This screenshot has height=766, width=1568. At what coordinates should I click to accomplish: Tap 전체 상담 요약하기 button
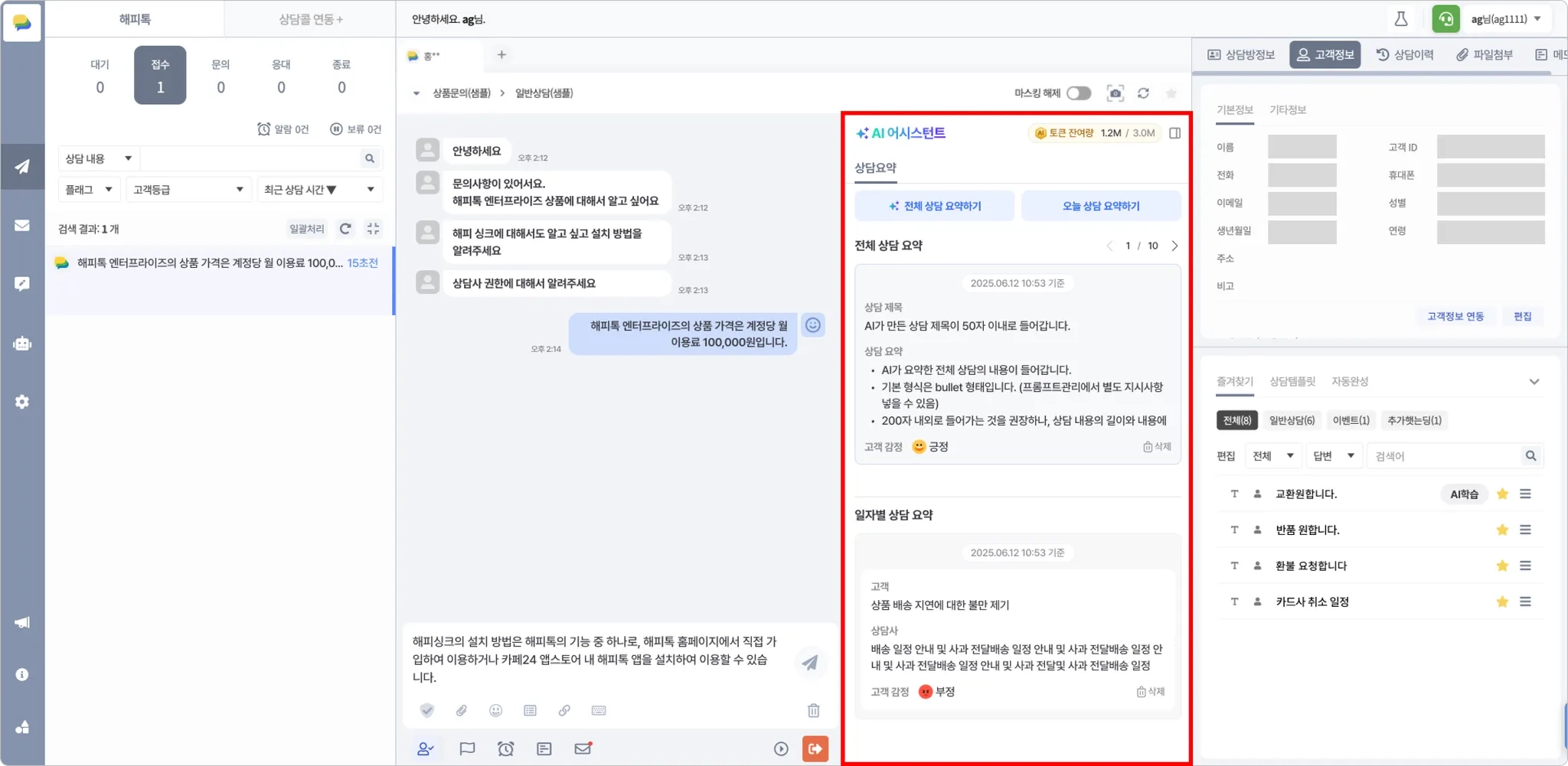point(934,206)
